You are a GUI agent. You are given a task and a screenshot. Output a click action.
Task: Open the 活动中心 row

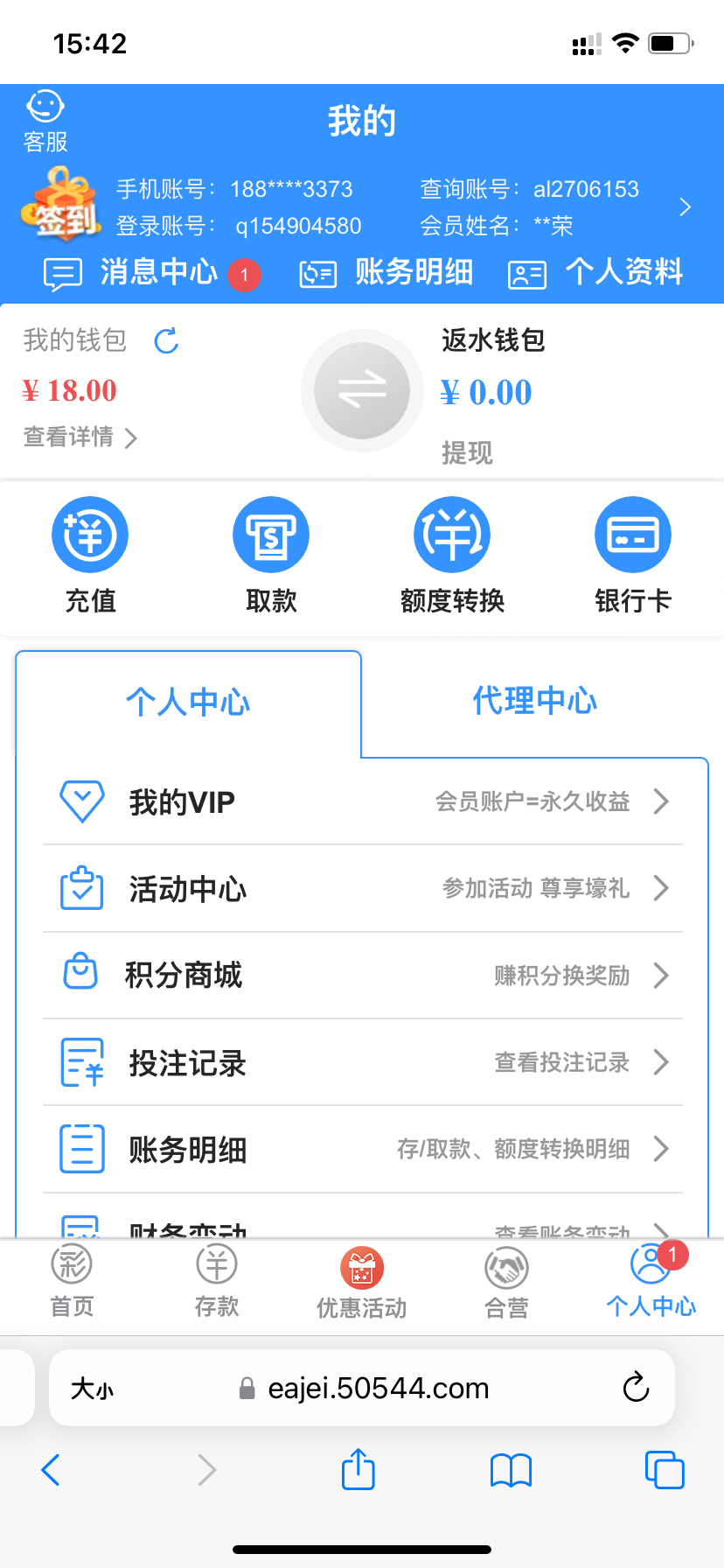pyautogui.click(x=362, y=889)
